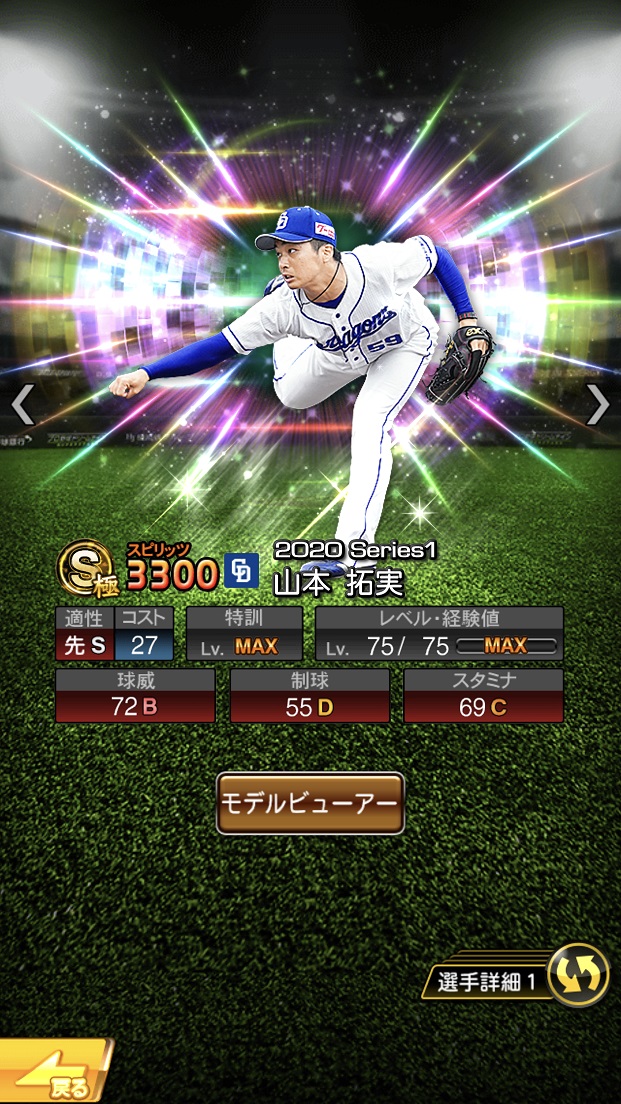Switch player detail view with 選手詳細1
Viewport: 621px width, 1104px height.
pos(578,975)
